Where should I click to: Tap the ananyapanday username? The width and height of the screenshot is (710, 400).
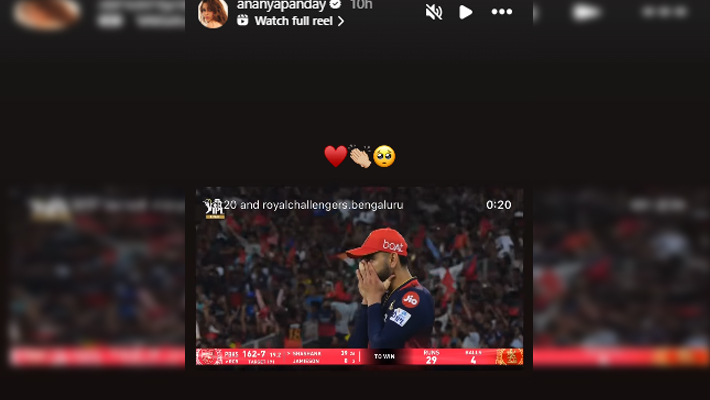click(x=282, y=4)
